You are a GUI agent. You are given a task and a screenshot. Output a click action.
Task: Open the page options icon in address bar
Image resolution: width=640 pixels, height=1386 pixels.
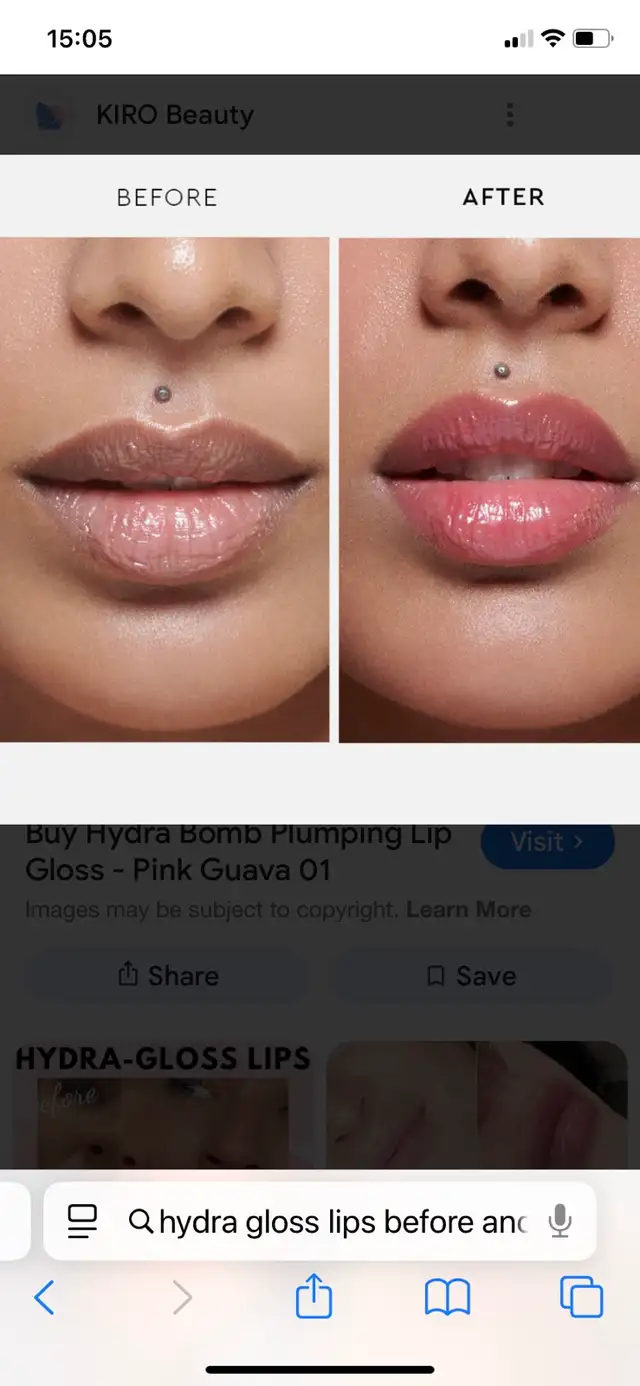[82, 1221]
